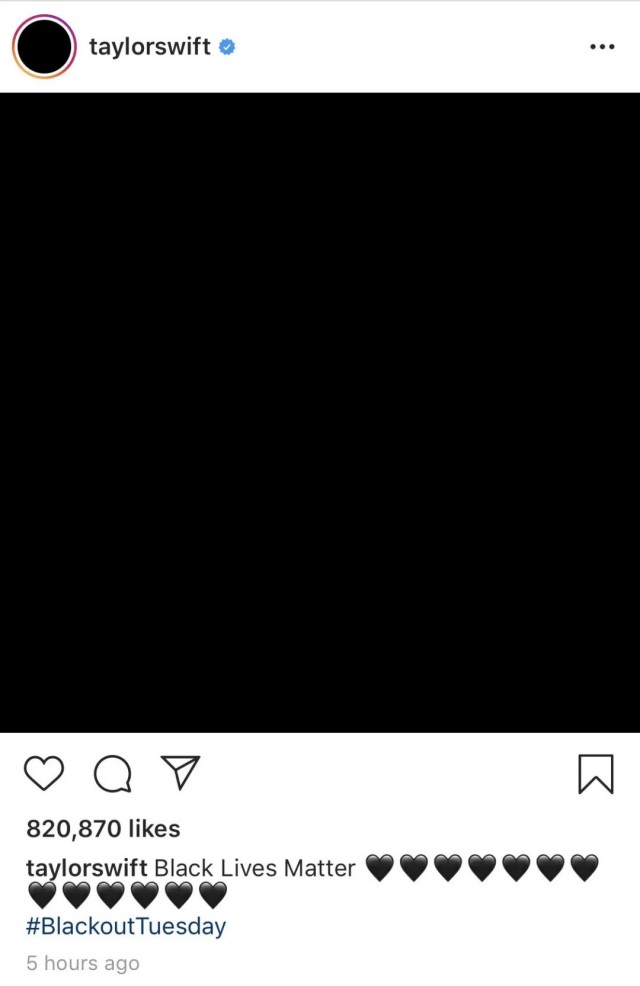The height and width of the screenshot is (986, 640).
Task: Open the three-dot options menu
Action: pos(601,47)
